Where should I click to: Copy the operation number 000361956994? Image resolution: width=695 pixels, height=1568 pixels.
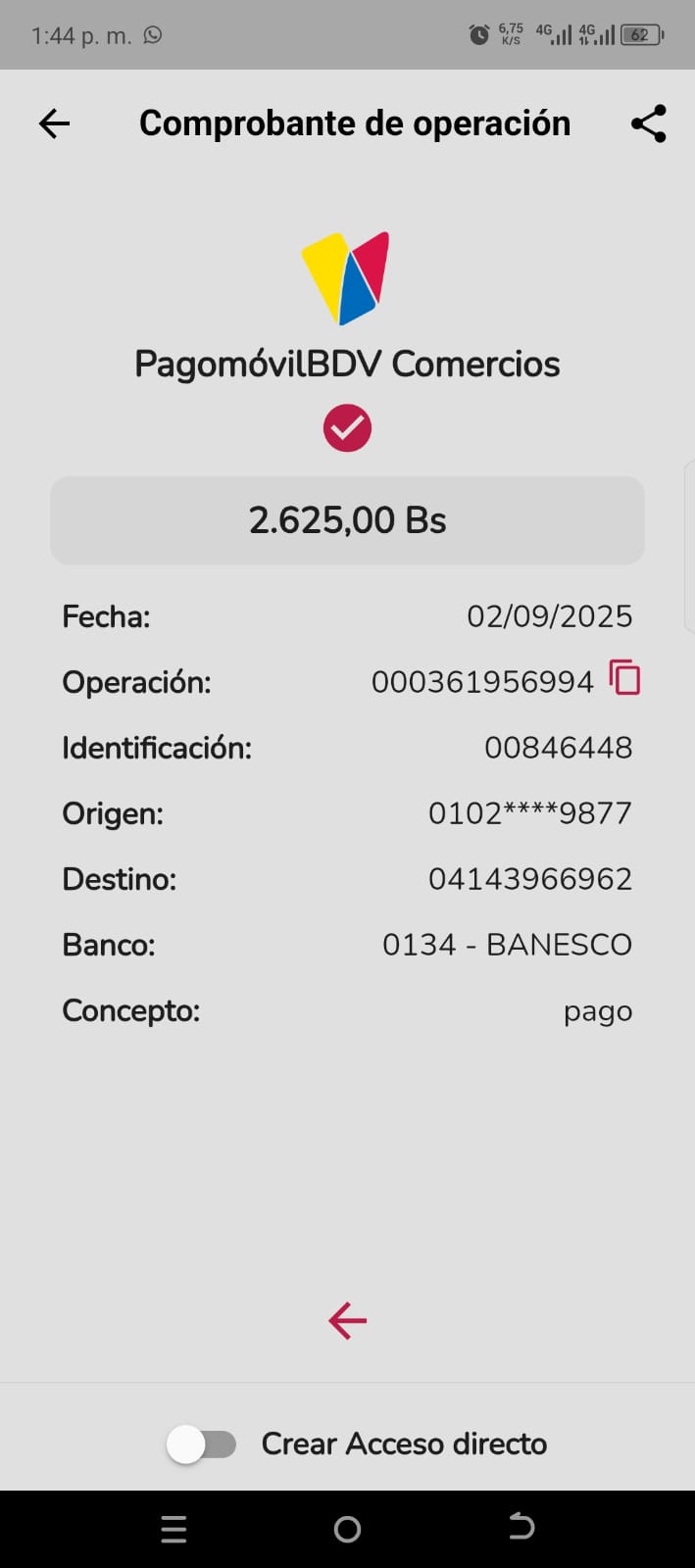624,678
